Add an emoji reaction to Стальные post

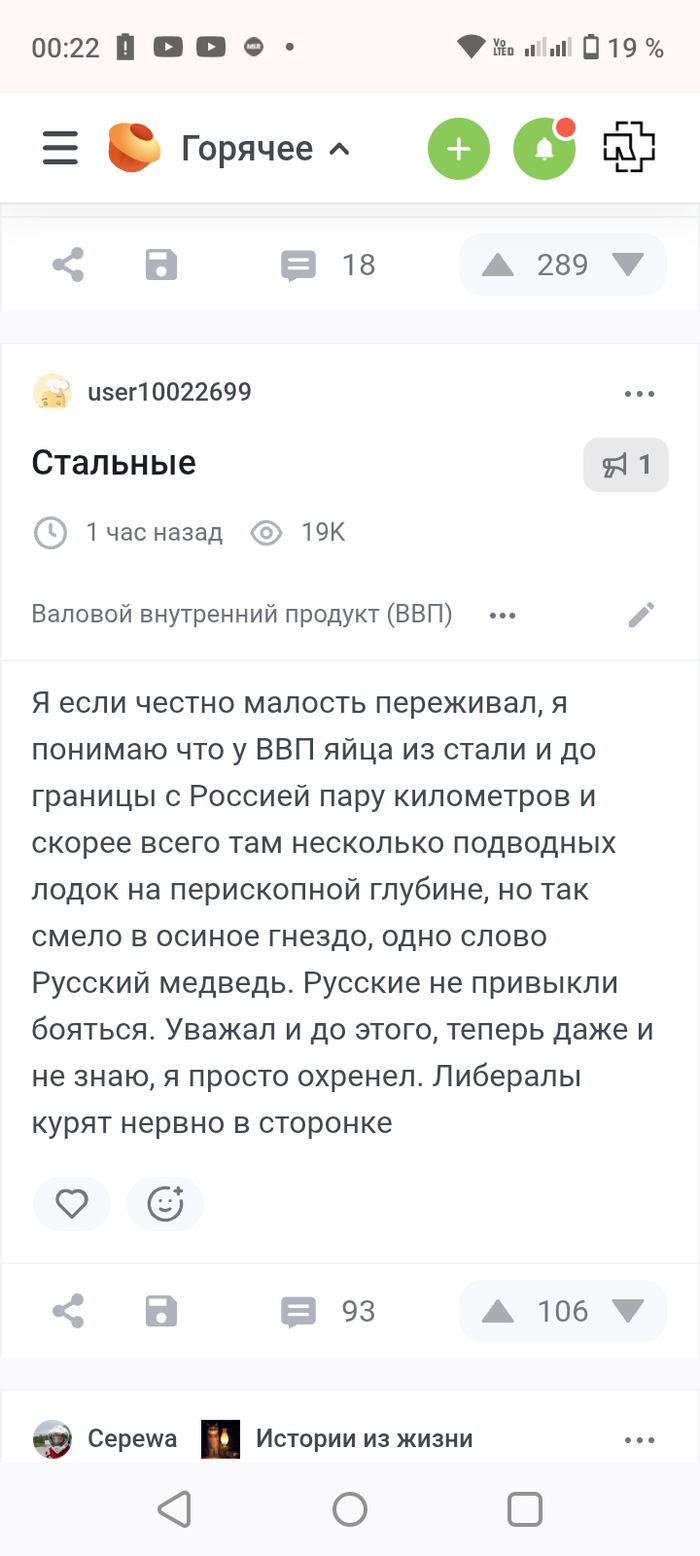coord(165,1204)
